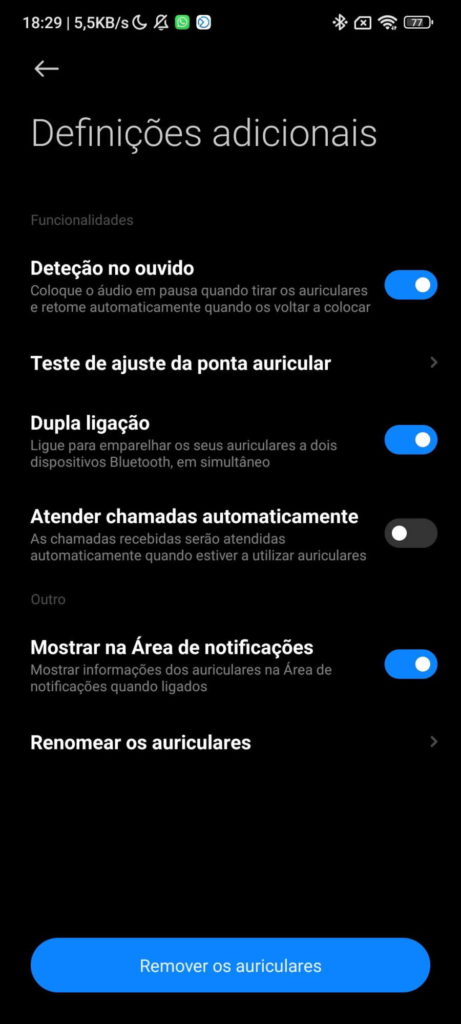
Task: Open Renomear os auriculares
Action: pyautogui.click(x=230, y=743)
